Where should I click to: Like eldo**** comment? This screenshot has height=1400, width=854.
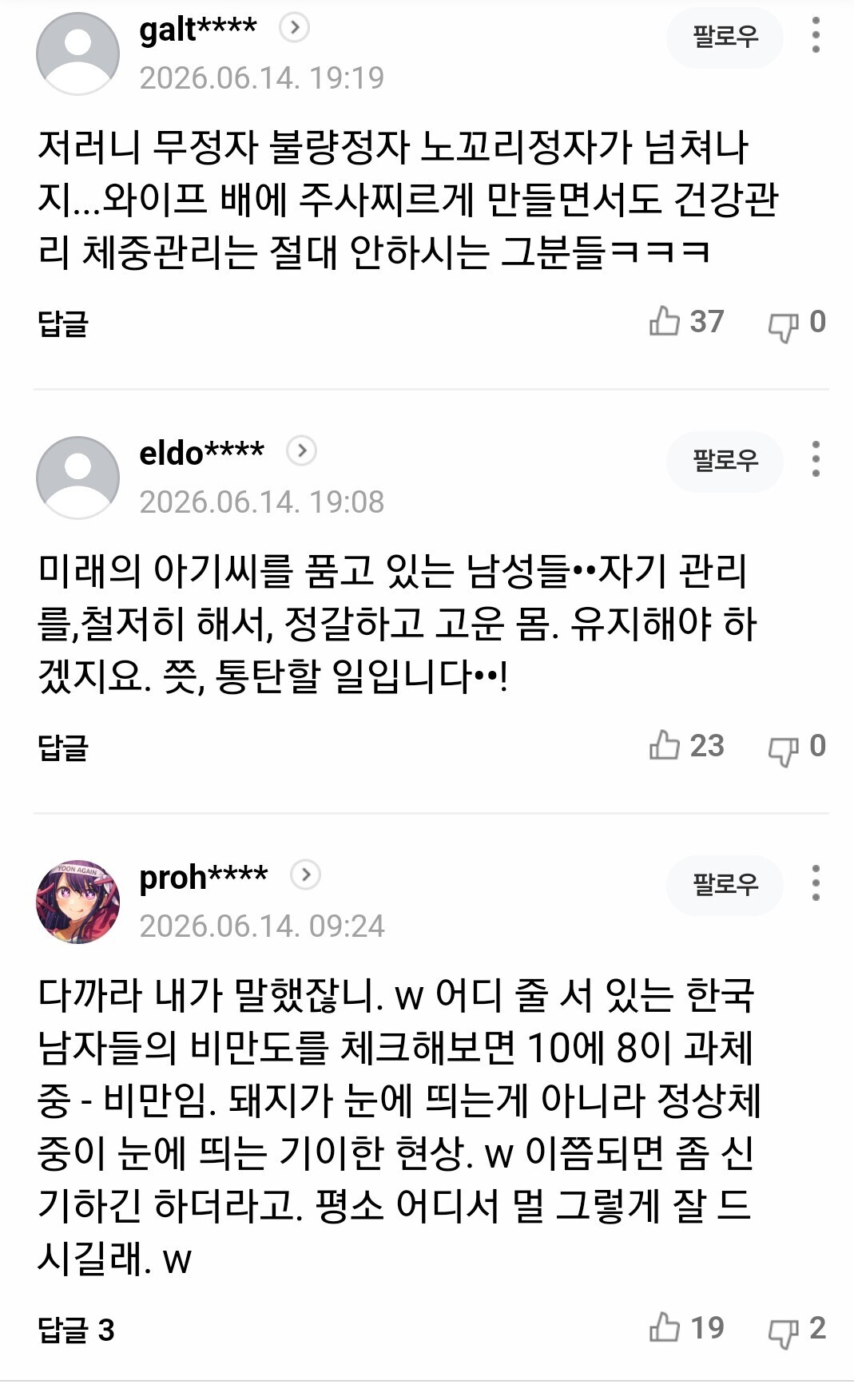(x=687, y=746)
